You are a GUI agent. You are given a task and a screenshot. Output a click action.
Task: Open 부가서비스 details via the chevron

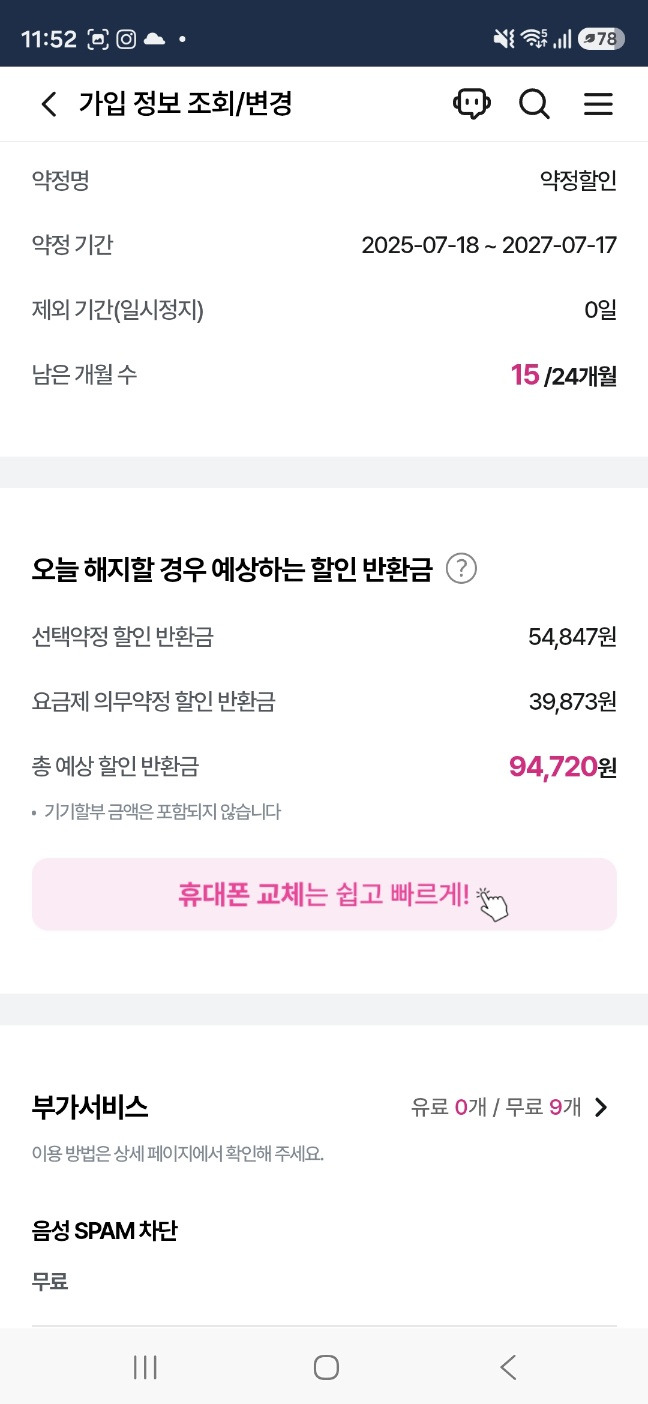[601, 1107]
